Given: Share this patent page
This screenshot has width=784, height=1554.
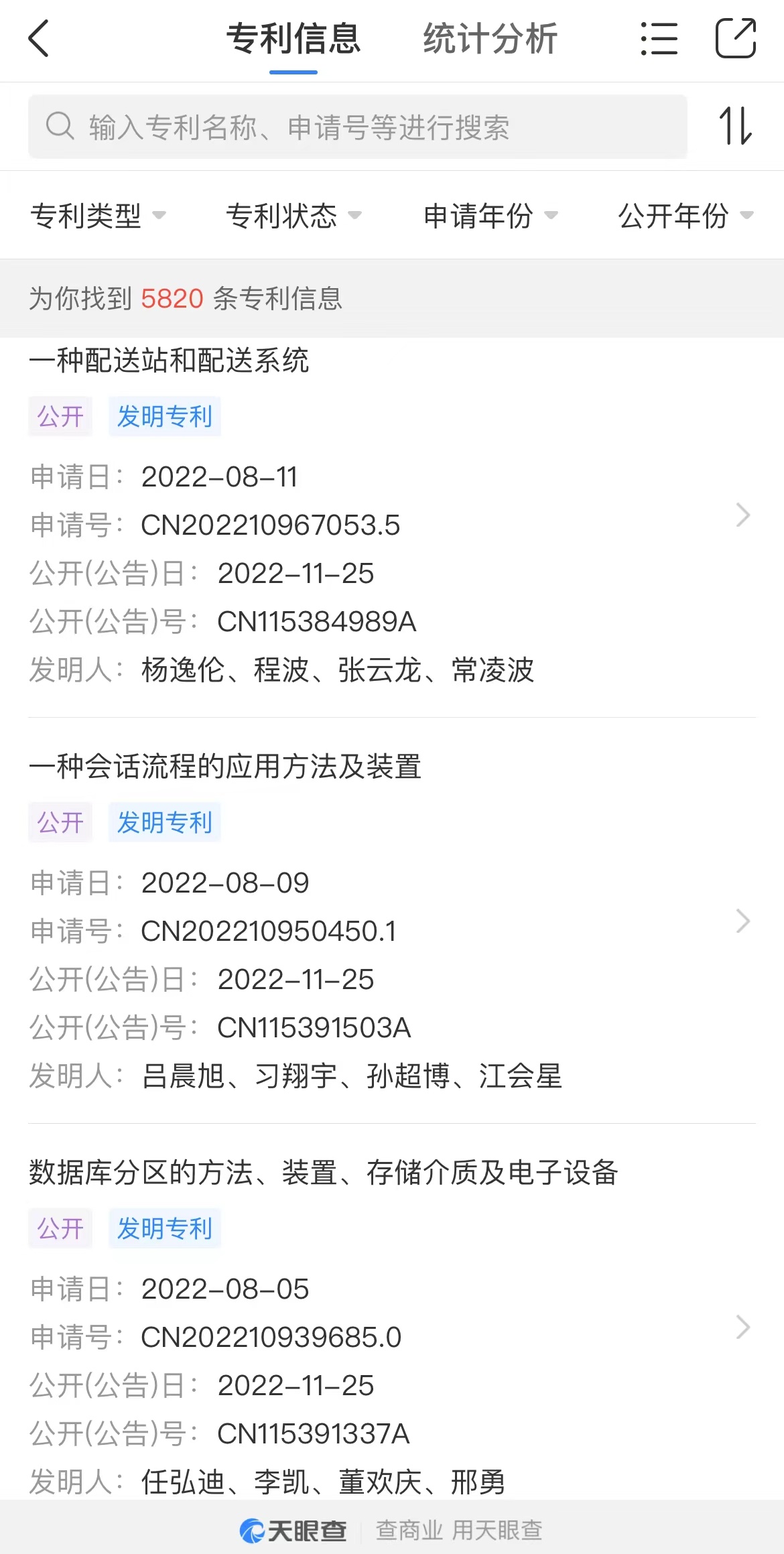Looking at the screenshot, I should 736,39.
